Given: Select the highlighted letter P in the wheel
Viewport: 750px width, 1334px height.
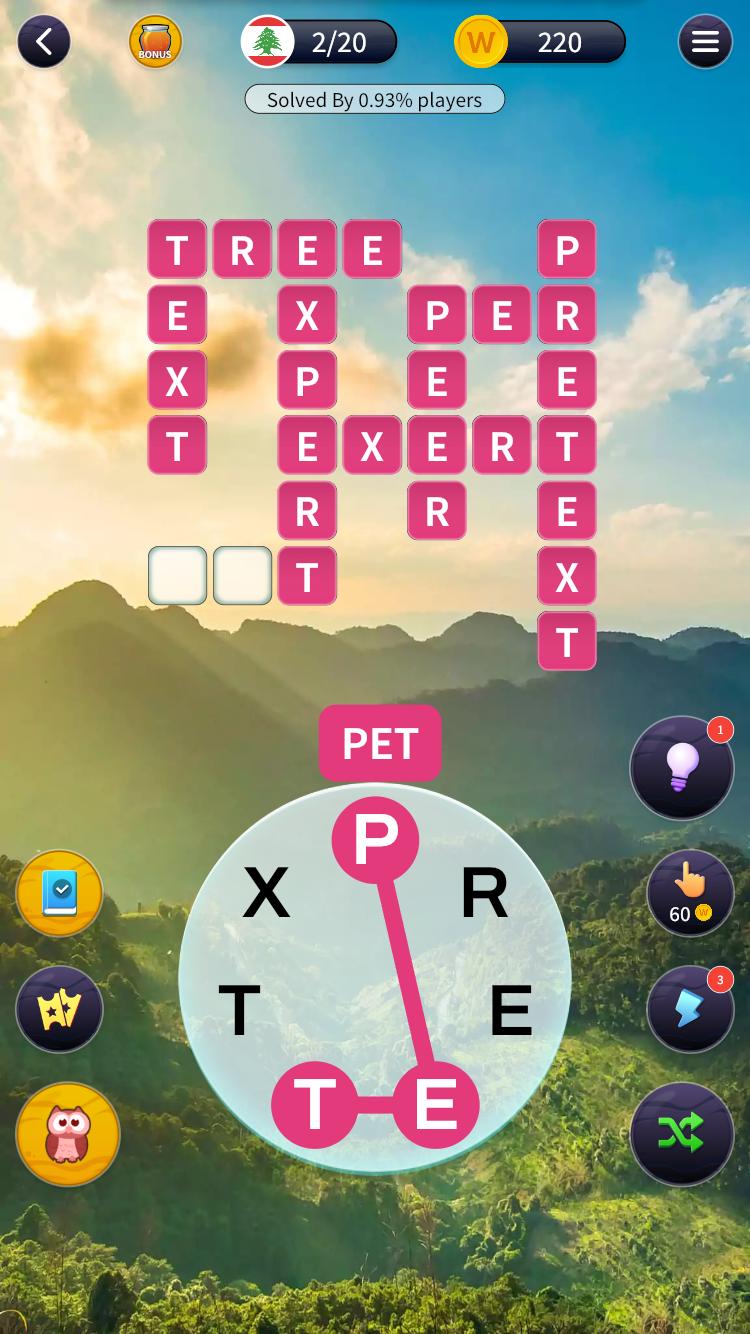Looking at the screenshot, I should point(375,840).
